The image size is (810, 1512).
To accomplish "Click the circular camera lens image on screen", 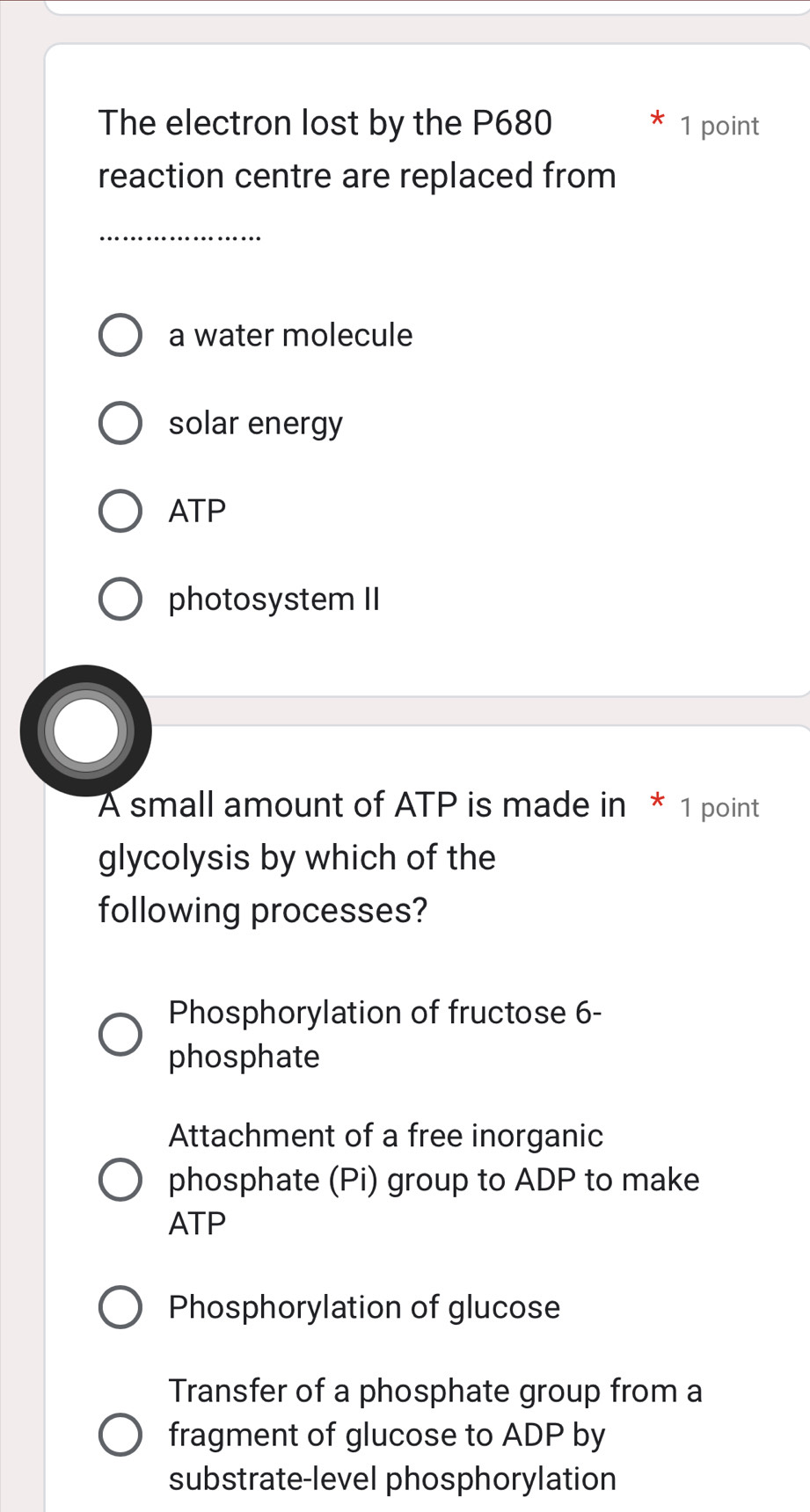I will click(x=84, y=729).
